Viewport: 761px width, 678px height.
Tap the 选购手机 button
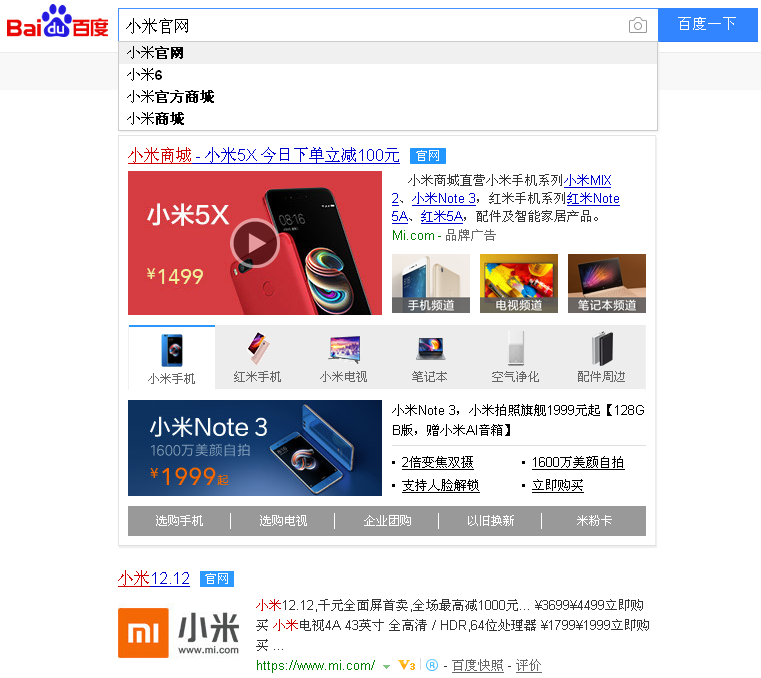click(x=179, y=521)
